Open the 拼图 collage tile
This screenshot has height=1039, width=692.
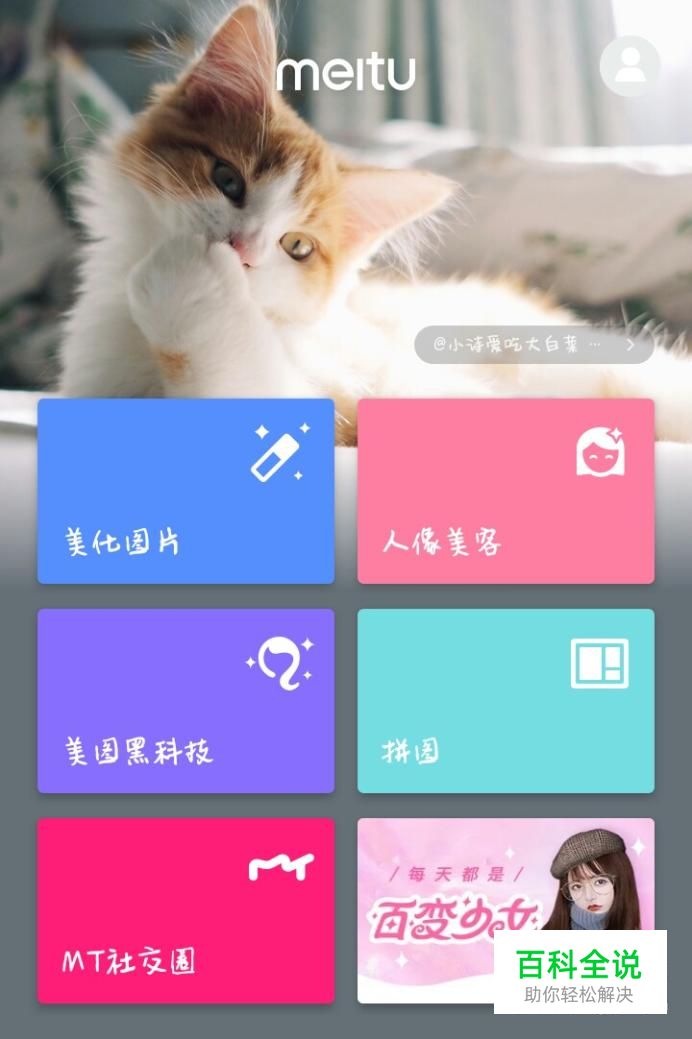click(505, 700)
